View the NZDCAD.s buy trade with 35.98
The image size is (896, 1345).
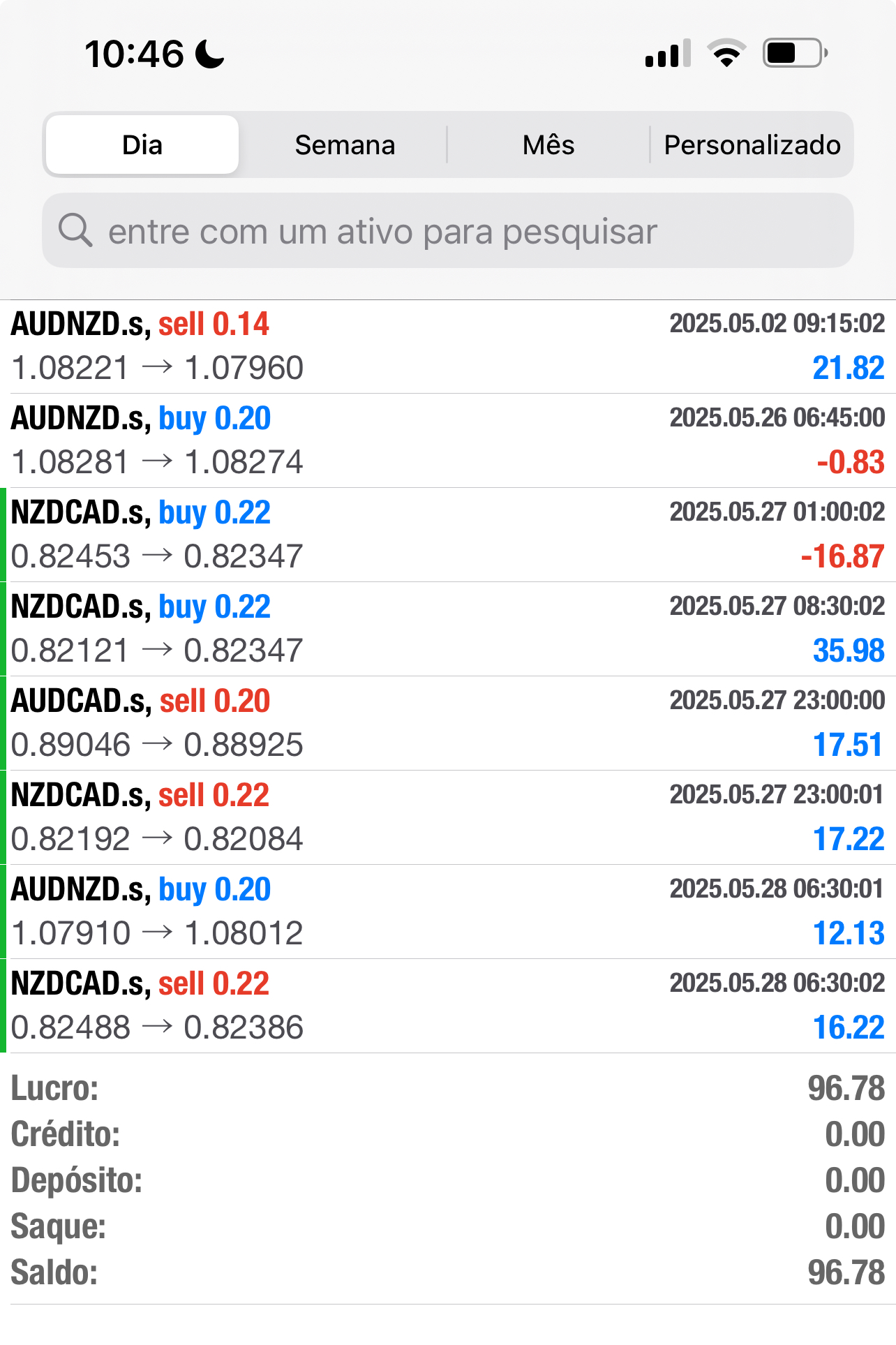coord(448,629)
